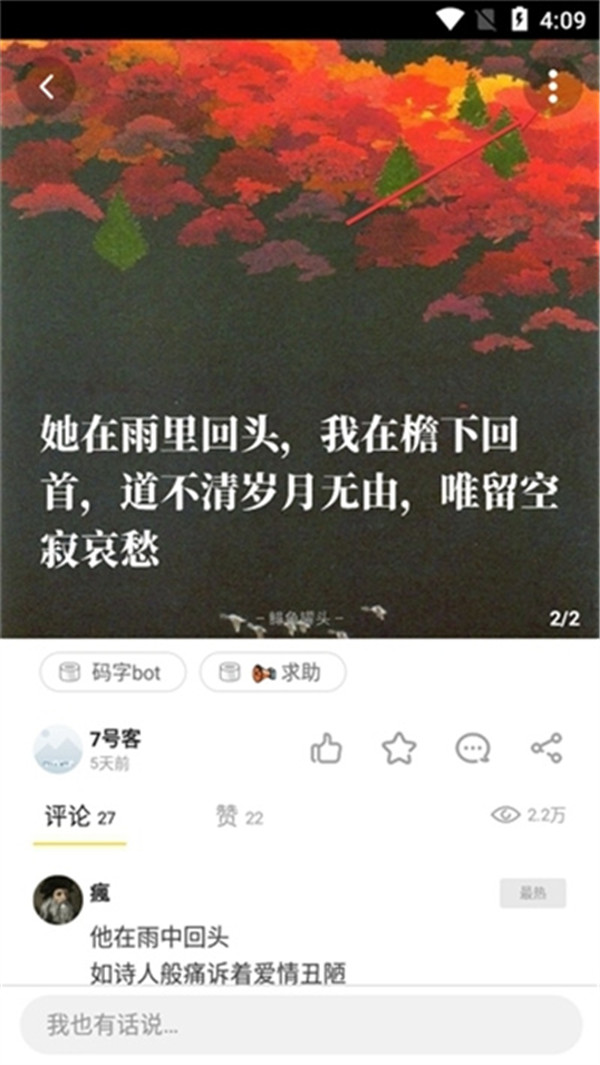The height and width of the screenshot is (1065, 600).
Task: Open the 码字bot tag chip
Action: click(x=113, y=672)
